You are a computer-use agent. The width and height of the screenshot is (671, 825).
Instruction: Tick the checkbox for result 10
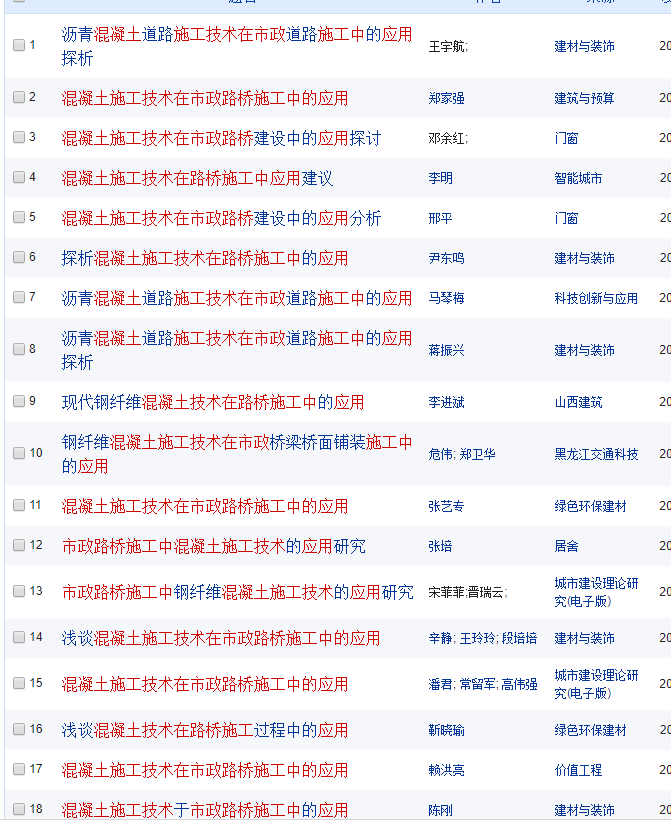(x=18, y=453)
